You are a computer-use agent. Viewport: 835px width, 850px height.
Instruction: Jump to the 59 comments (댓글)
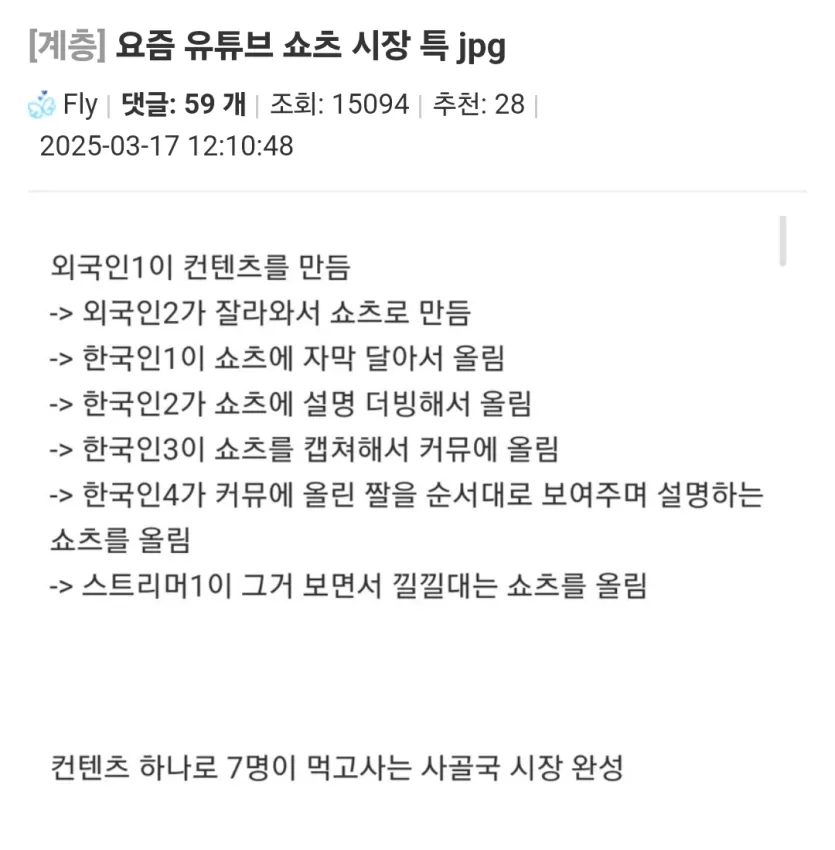(x=183, y=105)
